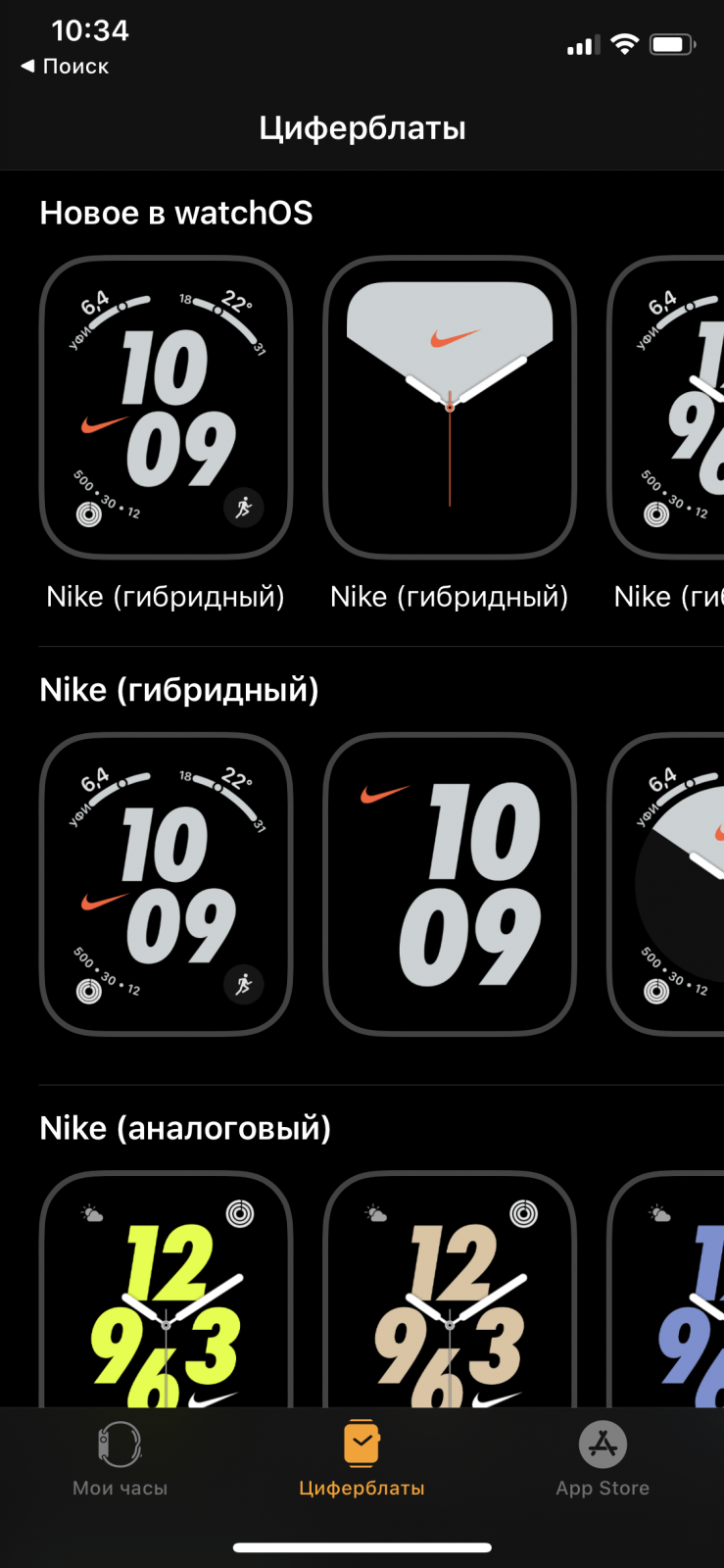This screenshot has height=1568, width=724.
Task: Open the first Nike (гибридный) face under Новое в watchOS
Action: (166, 407)
